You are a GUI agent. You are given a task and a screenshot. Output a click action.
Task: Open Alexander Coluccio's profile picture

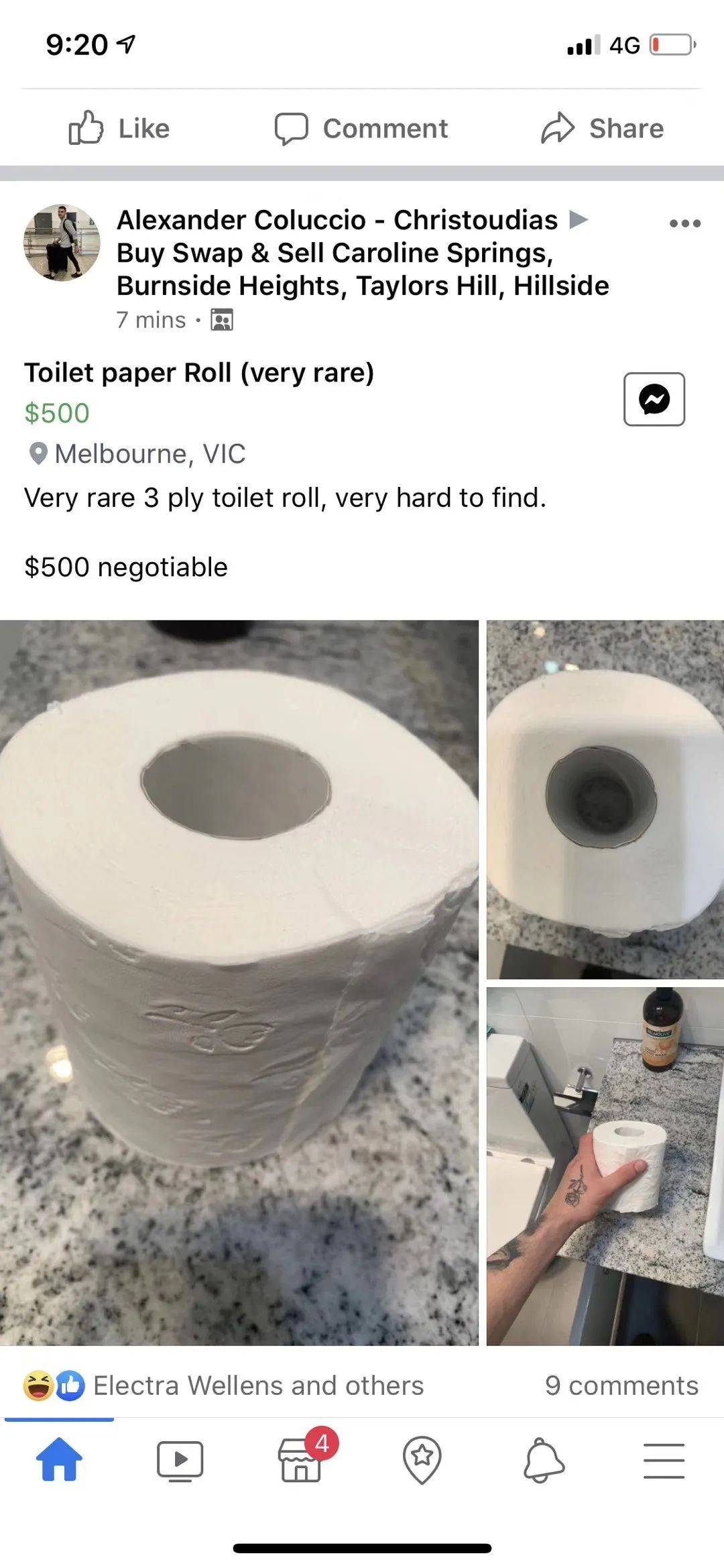(62, 242)
